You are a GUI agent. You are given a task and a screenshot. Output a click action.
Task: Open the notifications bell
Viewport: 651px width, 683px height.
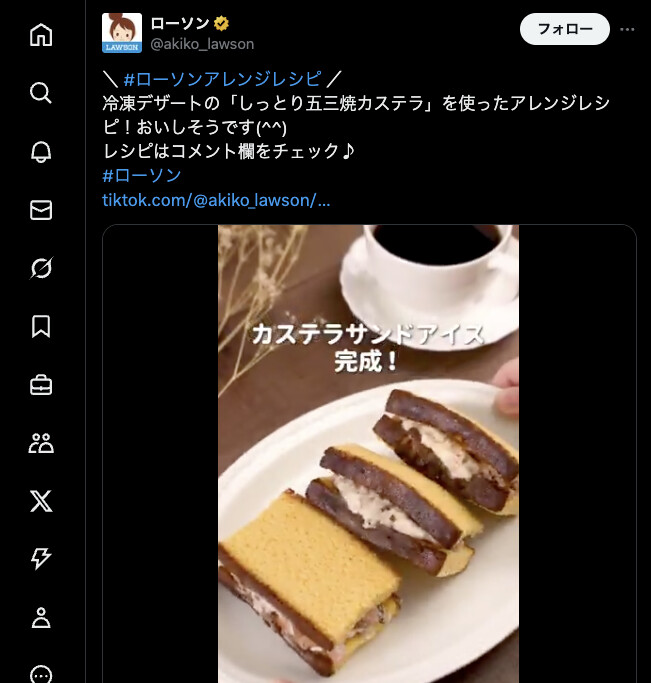coord(41,151)
